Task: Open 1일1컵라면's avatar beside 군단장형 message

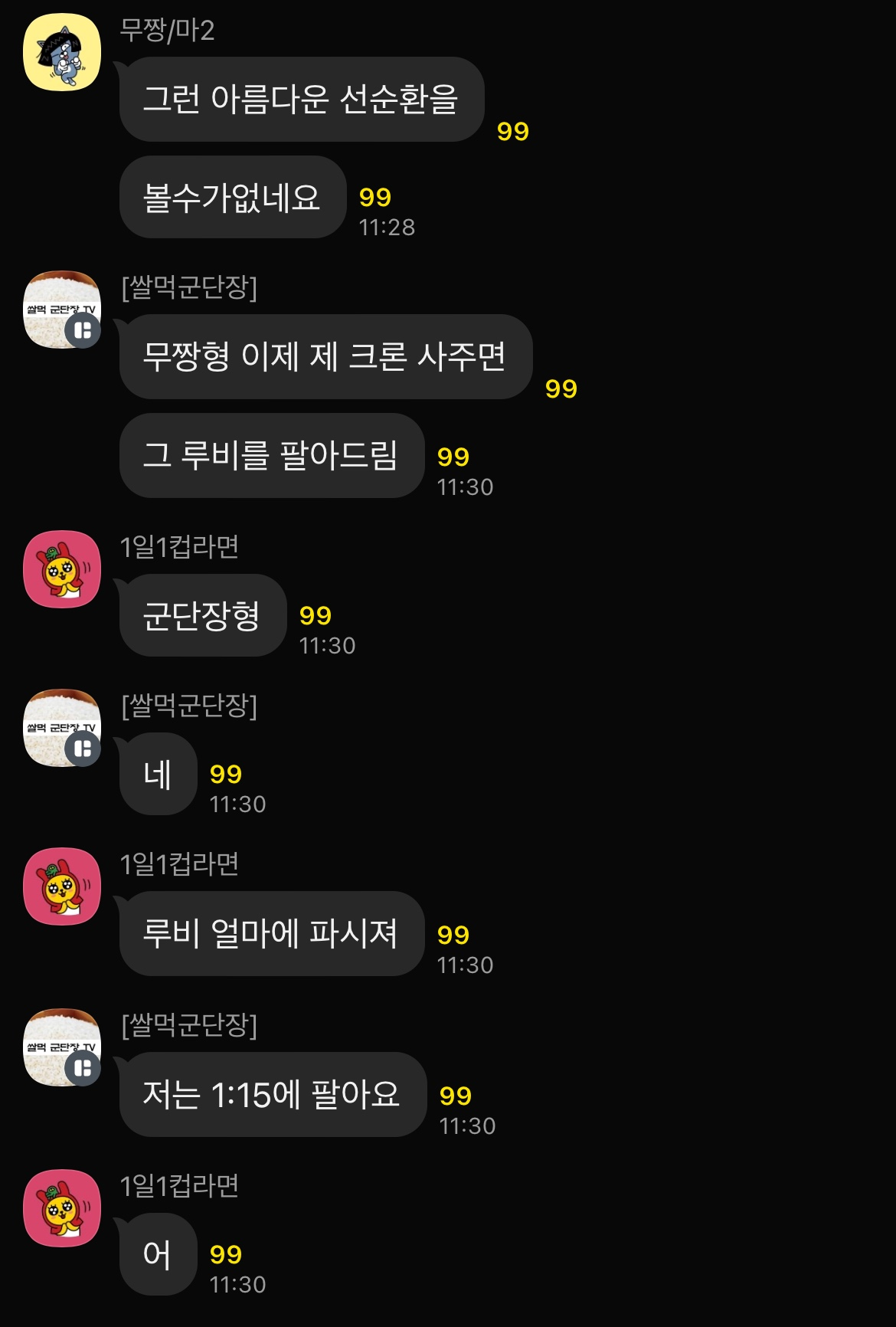Action: pyautogui.click(x=62, y=569)
